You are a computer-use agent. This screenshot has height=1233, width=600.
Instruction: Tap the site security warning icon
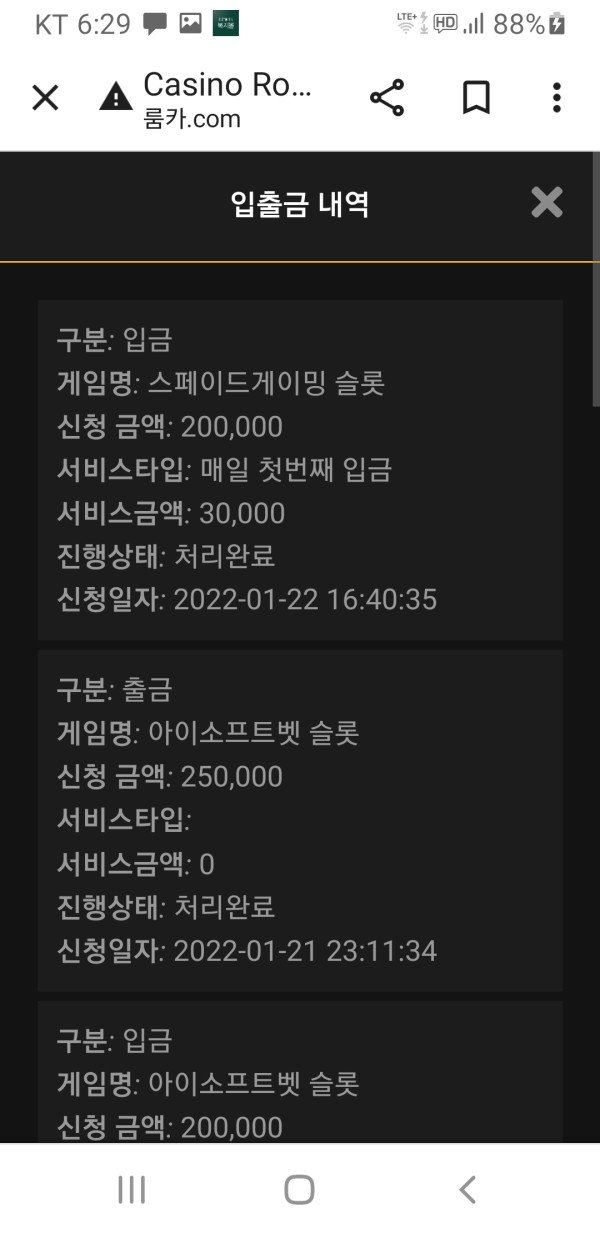(x=116, y=97)
